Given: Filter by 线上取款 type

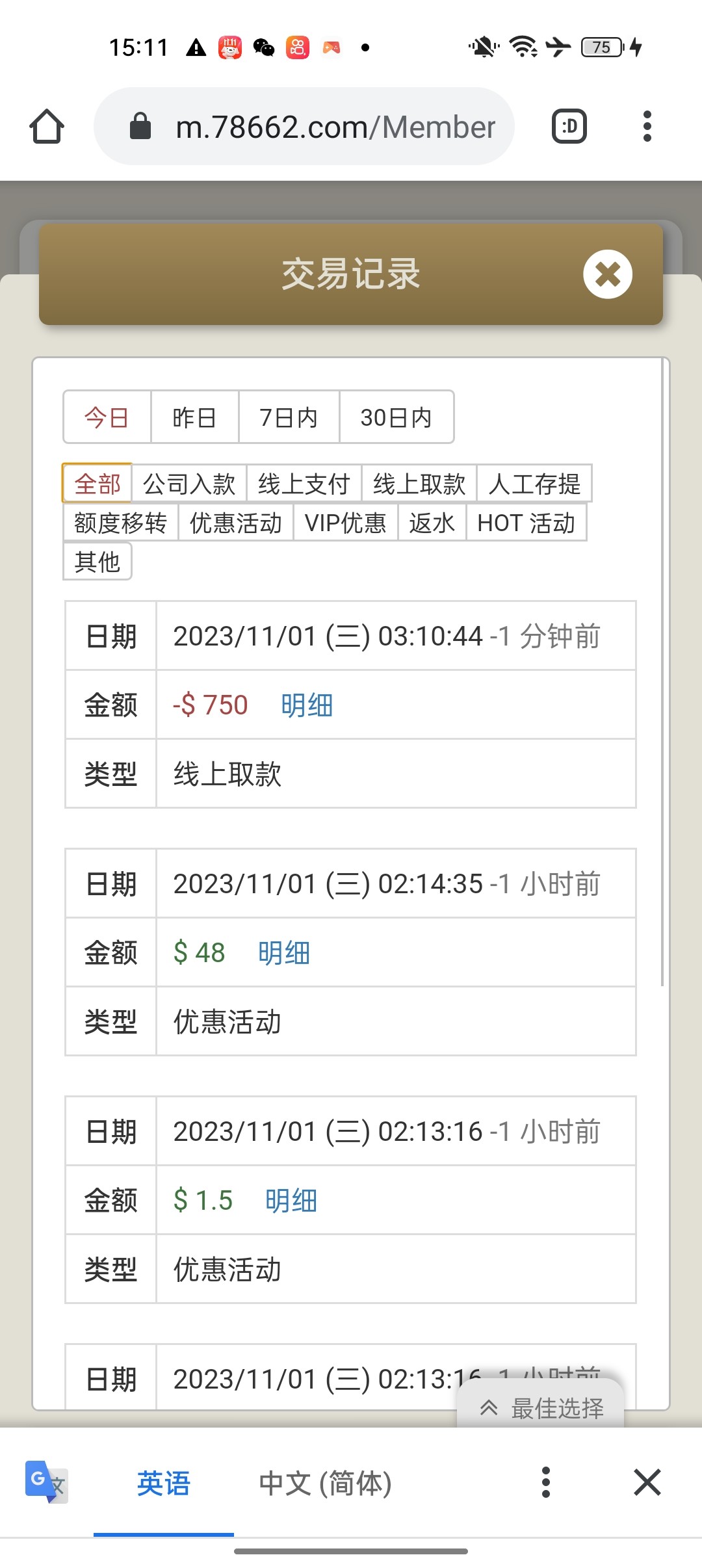Looking at the screenshot, I should click(419, 484).
